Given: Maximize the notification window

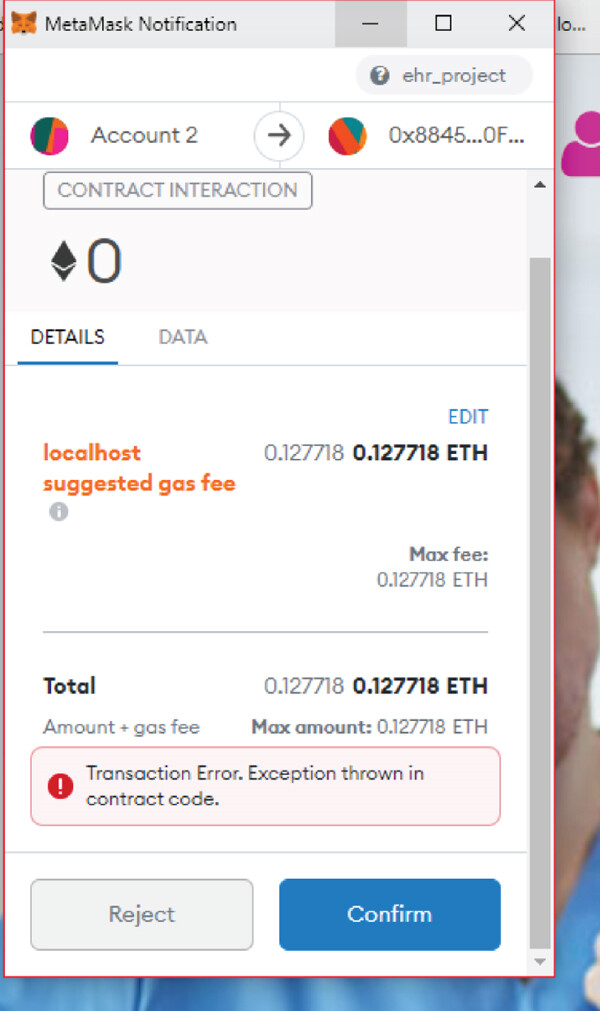Looking at the screenshot, I should click(x=443, y=24).
